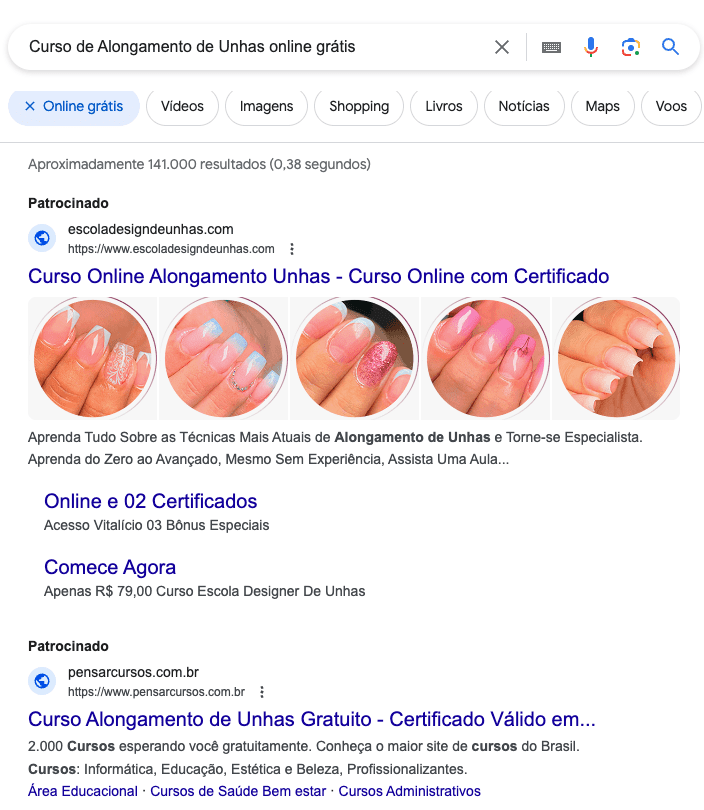Search by image with Google Lens
The height and width of the screenshot is (810, 704).
[630, 47]
